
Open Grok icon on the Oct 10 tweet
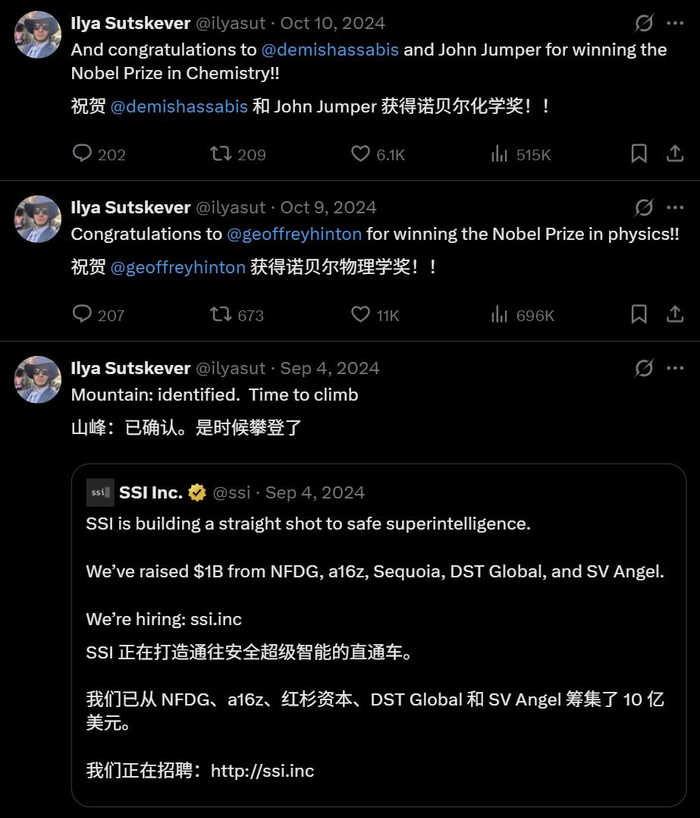[x=645, y=23]
